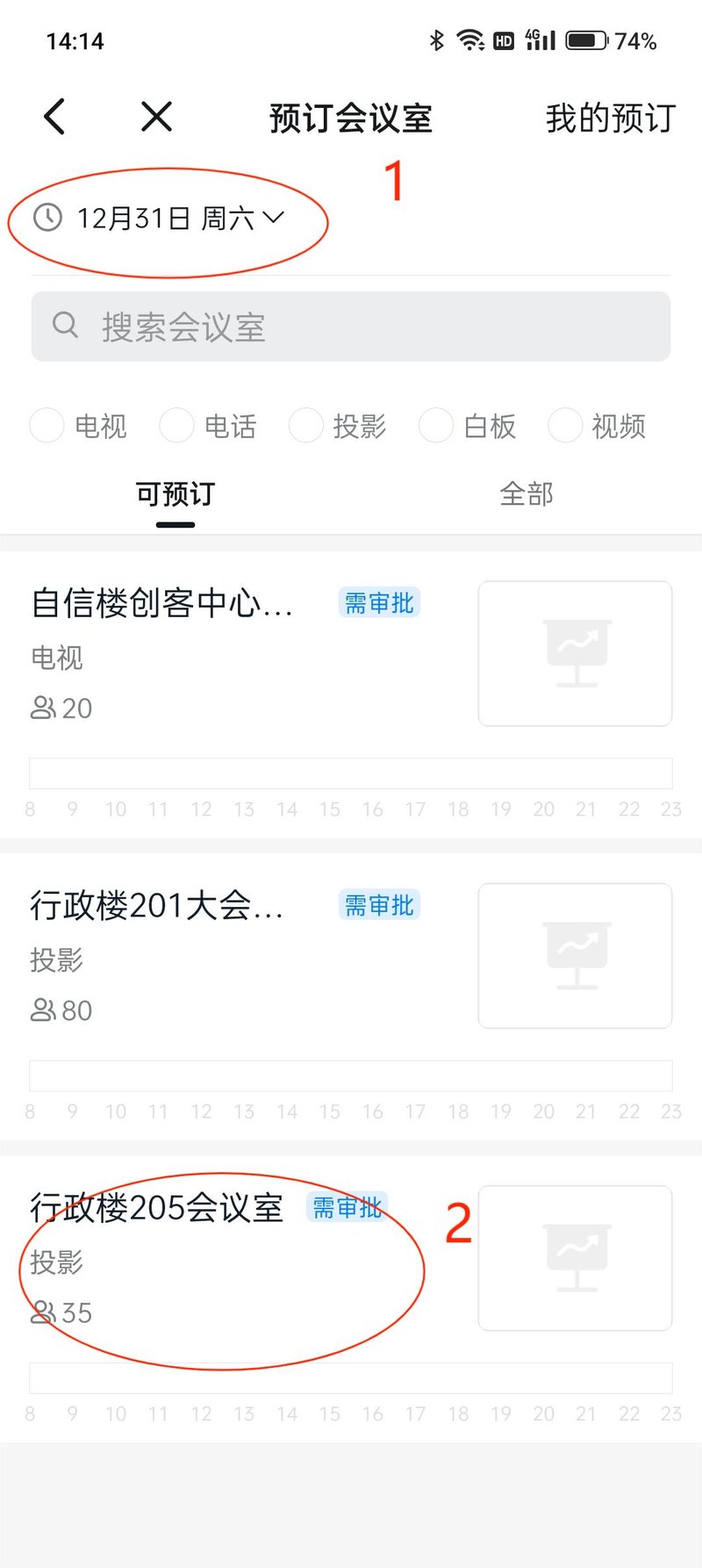
Task: Enable the 视频 filter checkbox
Action: tap(566, 426)
